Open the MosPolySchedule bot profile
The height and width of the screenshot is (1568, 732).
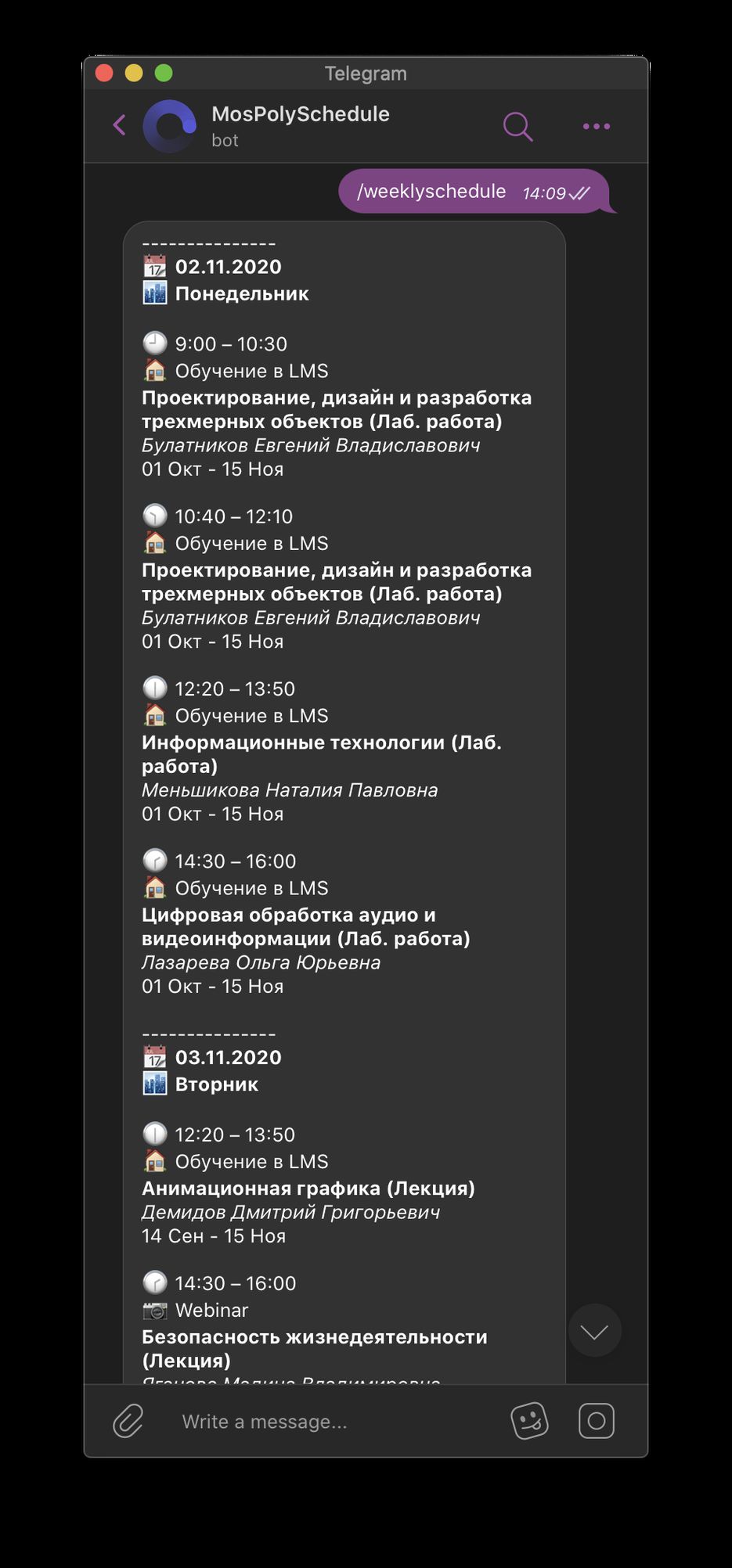(300, 125)
